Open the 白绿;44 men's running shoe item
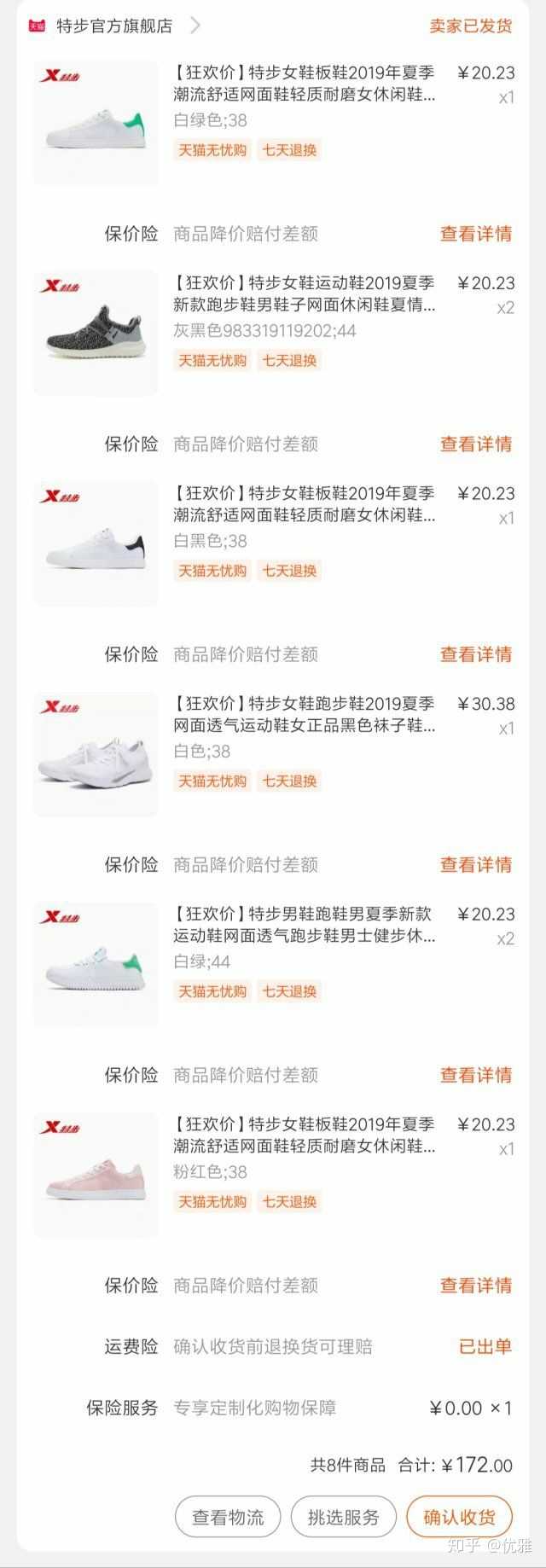The image size is (546, 1568). pyautogui.click(x=303, y=925)
